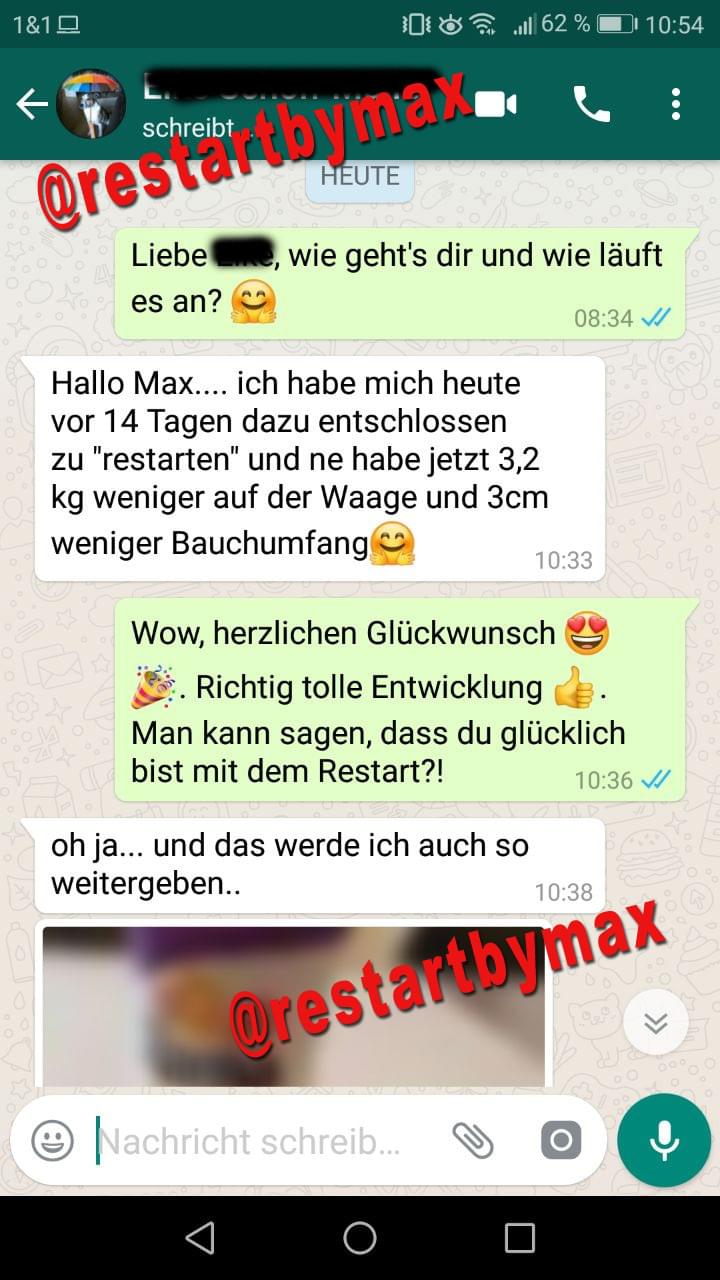Record a voice message with the microphone

click(663, 1141)
